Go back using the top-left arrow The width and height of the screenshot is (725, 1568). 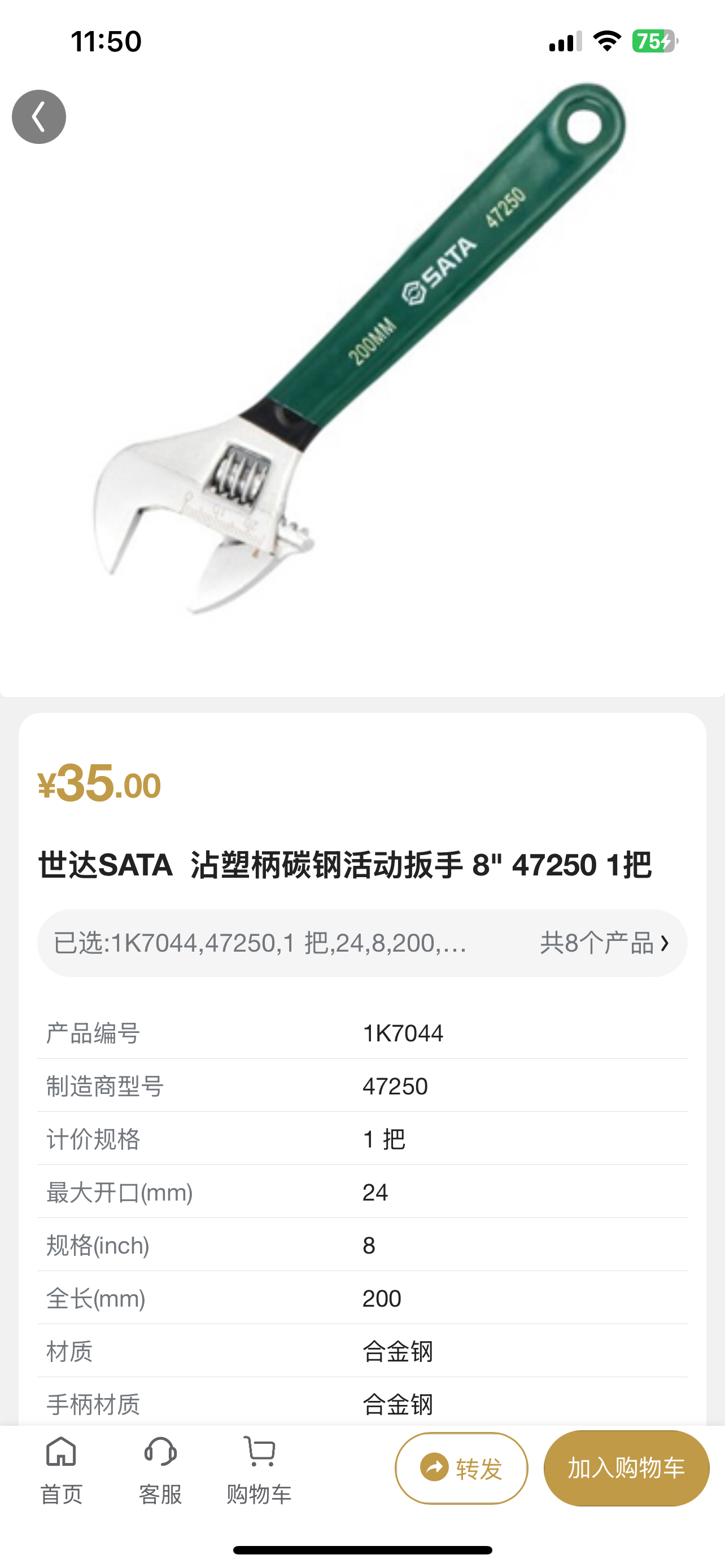point(39,117)
